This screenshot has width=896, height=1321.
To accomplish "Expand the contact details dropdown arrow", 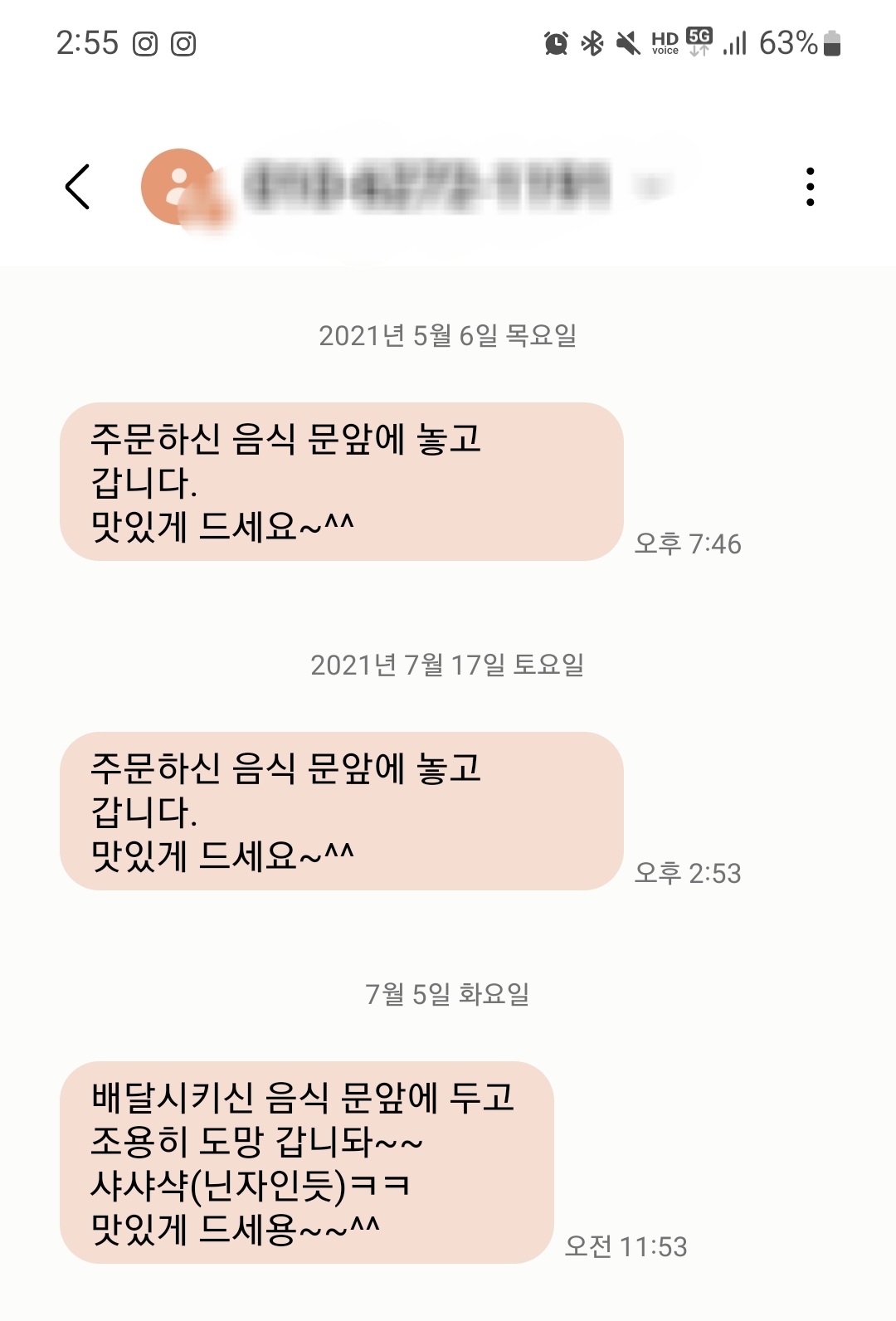I will coord(652,184).
